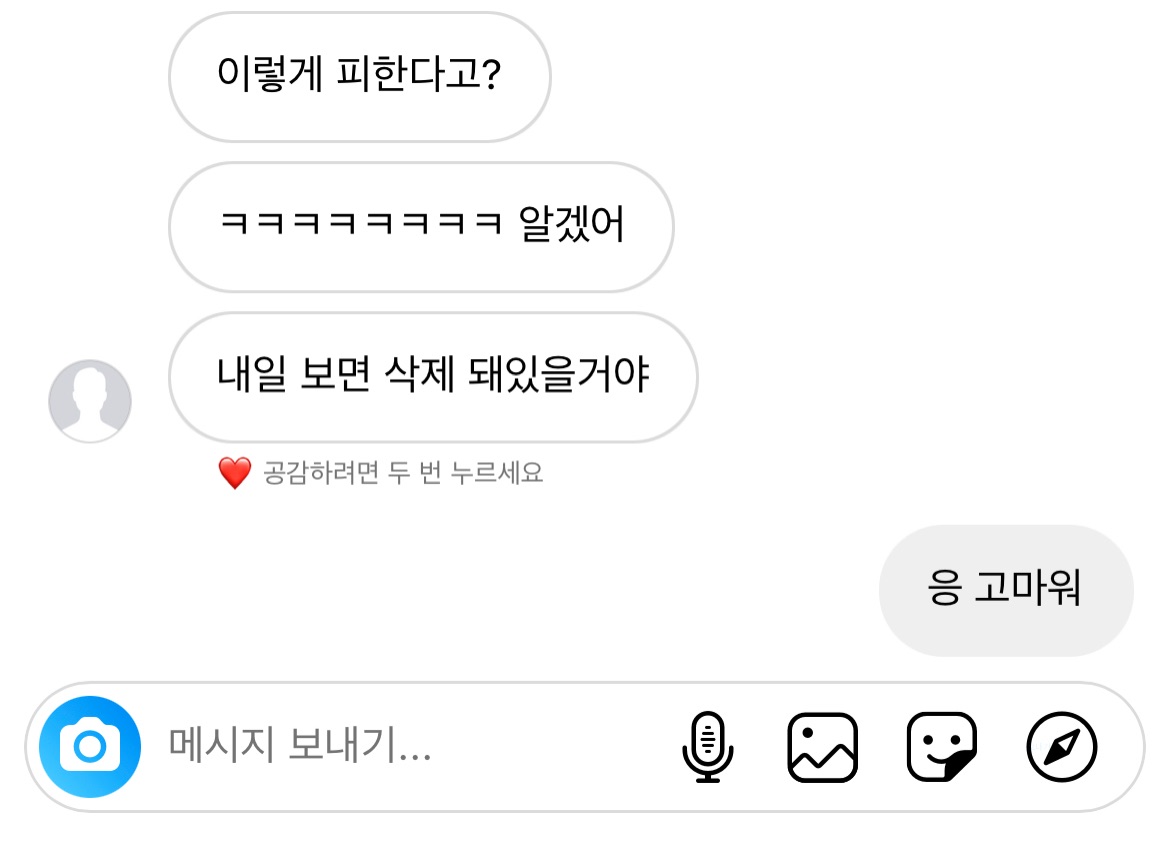Open the camera from the message bar

(x=89, y=747)
